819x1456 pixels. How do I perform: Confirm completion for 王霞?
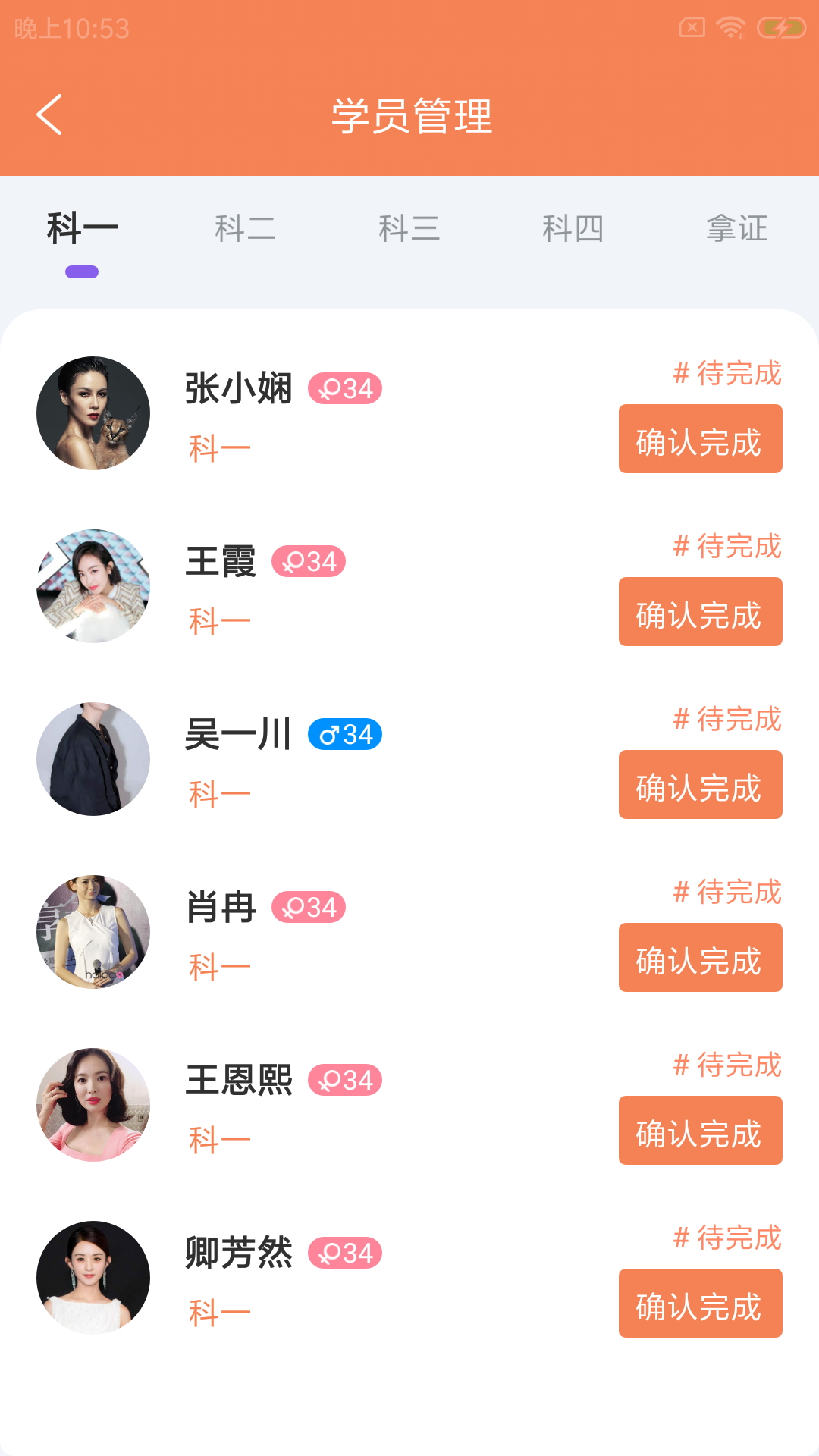tap(700, 612)
